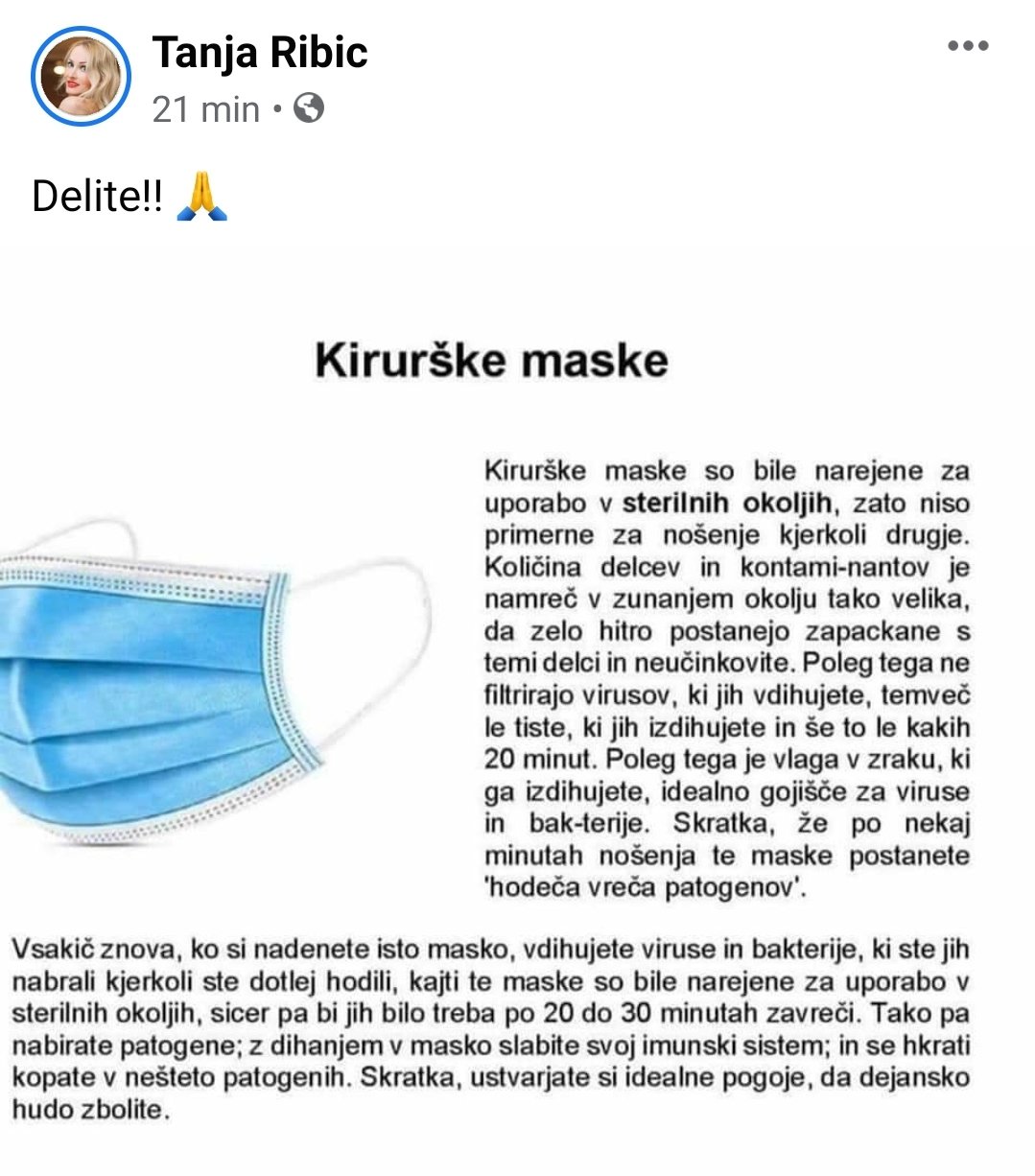Open the shared Kirurške maske image
This screenshot has width=1035, height=1176.
coord(518,710)
